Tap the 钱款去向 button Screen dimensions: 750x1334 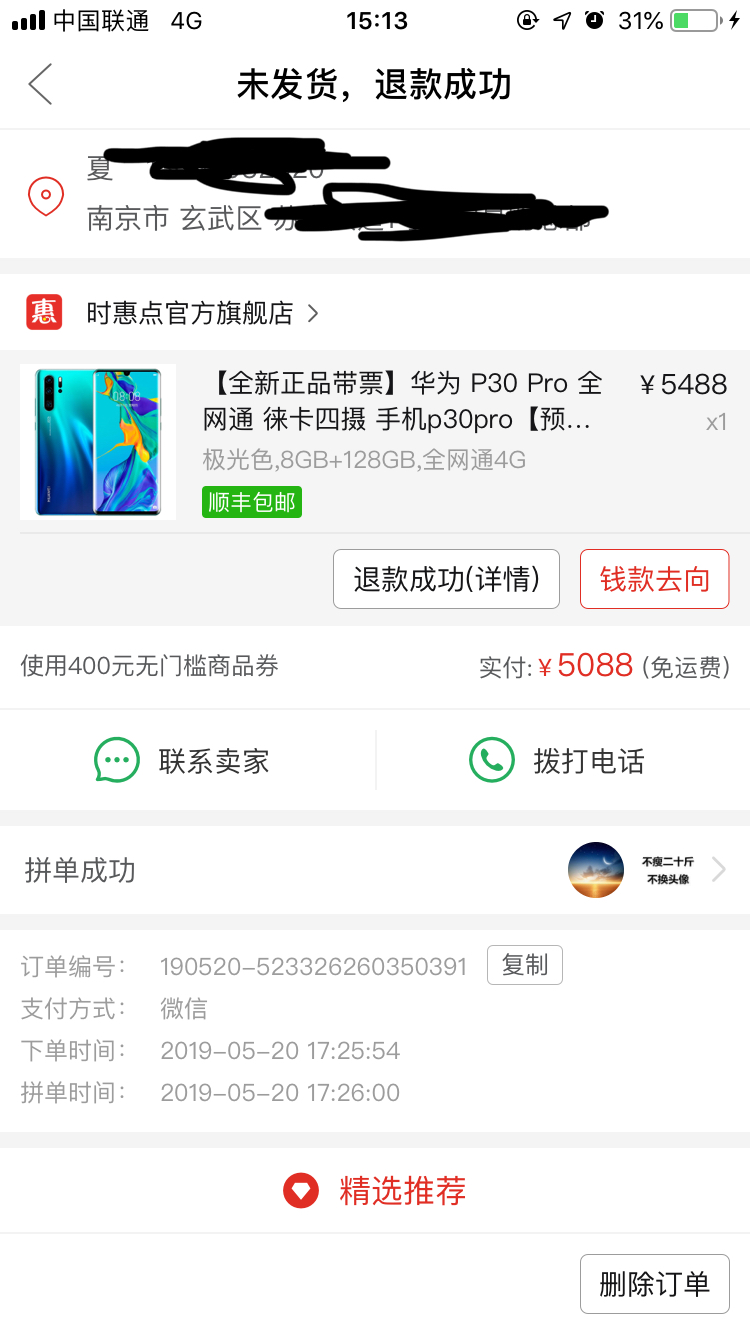[655, 579]
